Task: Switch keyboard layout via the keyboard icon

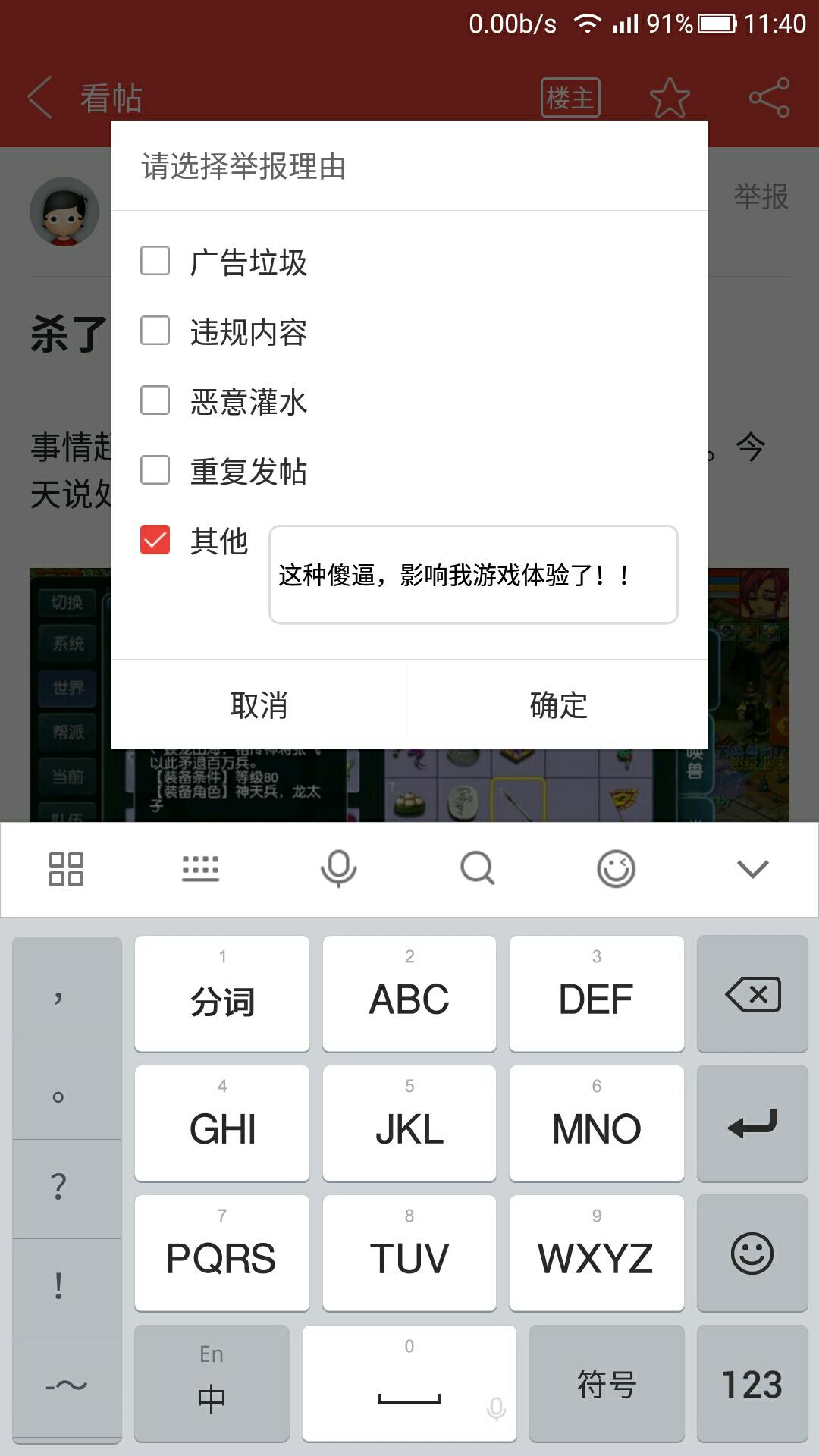Action: [x=201, y=869]
